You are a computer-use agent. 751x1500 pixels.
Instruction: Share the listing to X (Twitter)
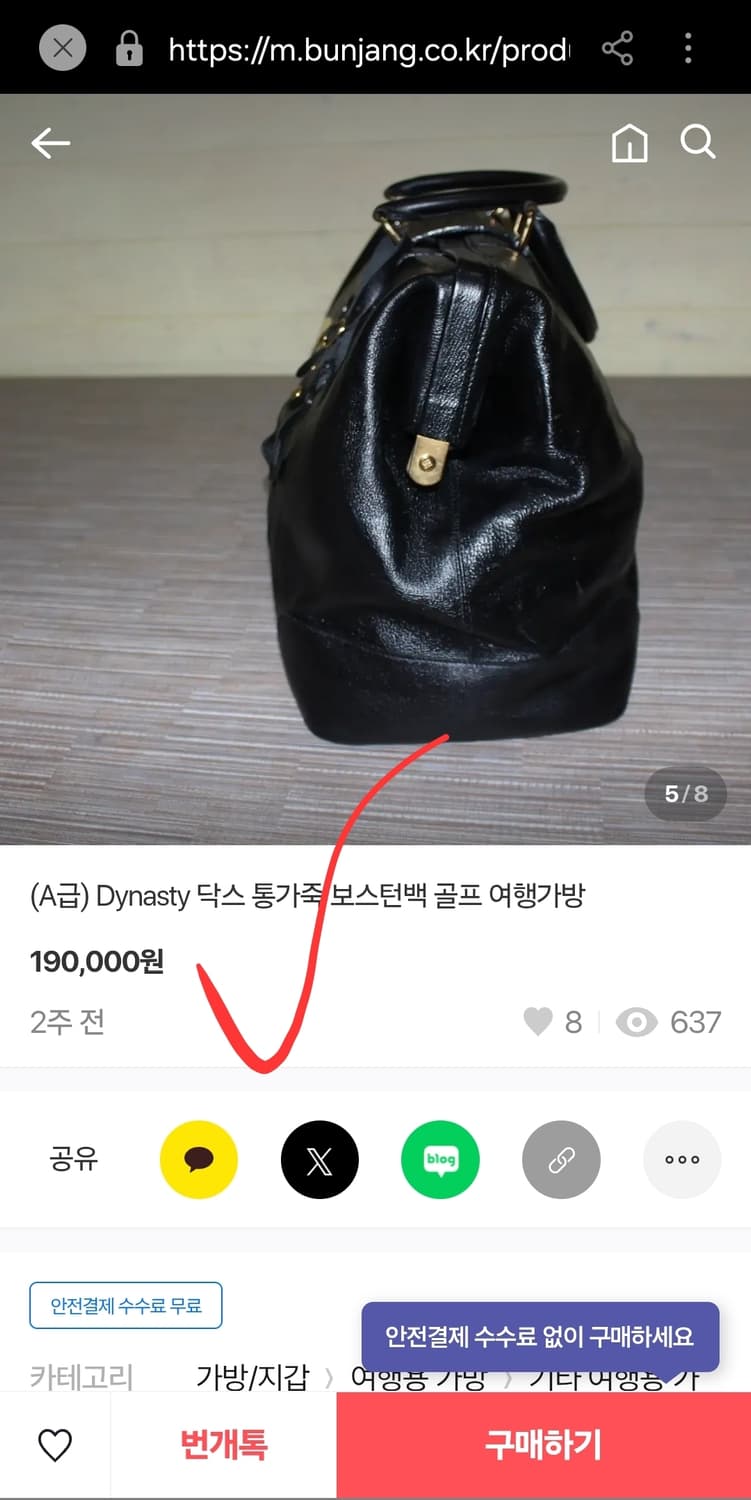point(319,1159)
